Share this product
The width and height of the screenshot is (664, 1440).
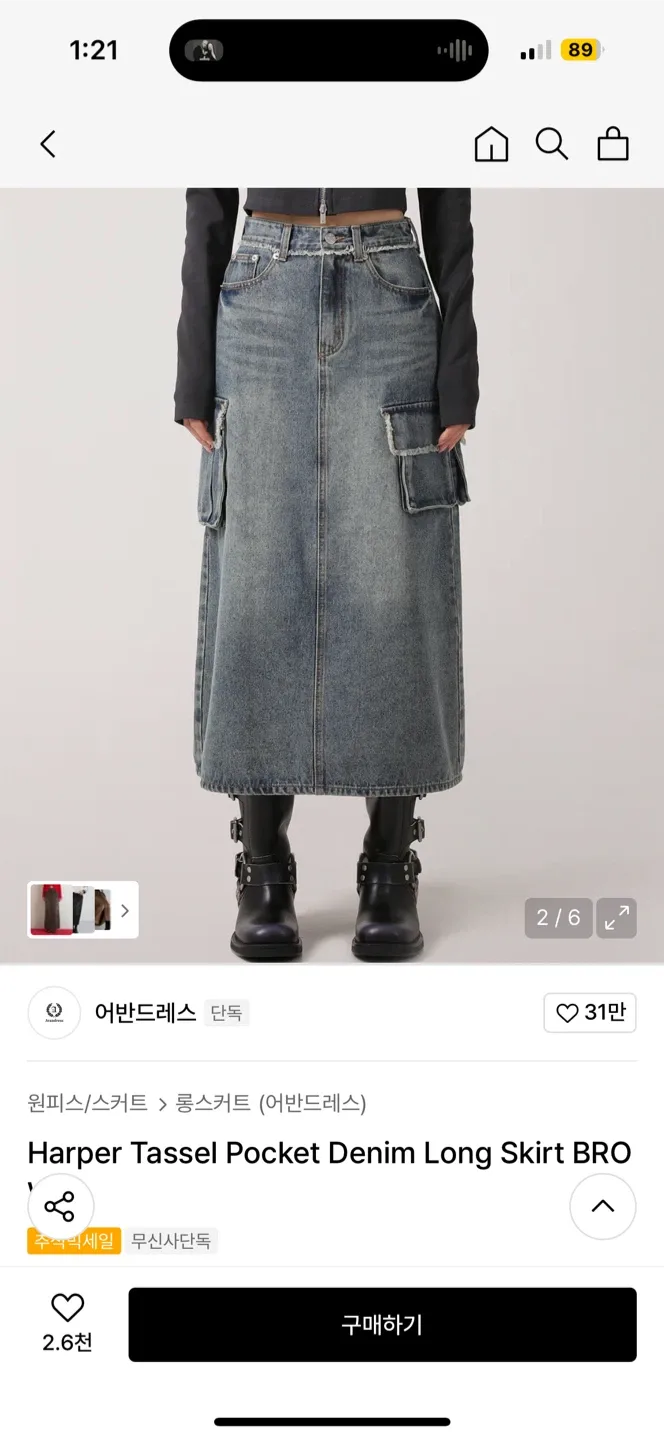[x=60, y=1207]
